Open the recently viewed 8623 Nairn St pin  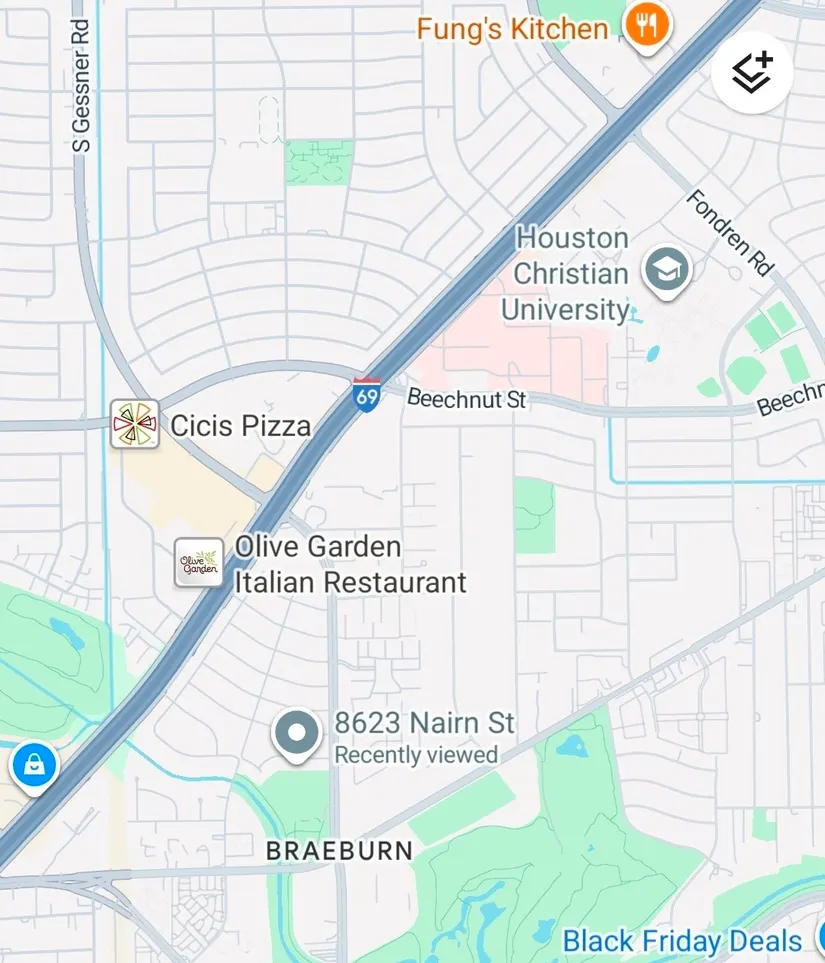[296, 735]
